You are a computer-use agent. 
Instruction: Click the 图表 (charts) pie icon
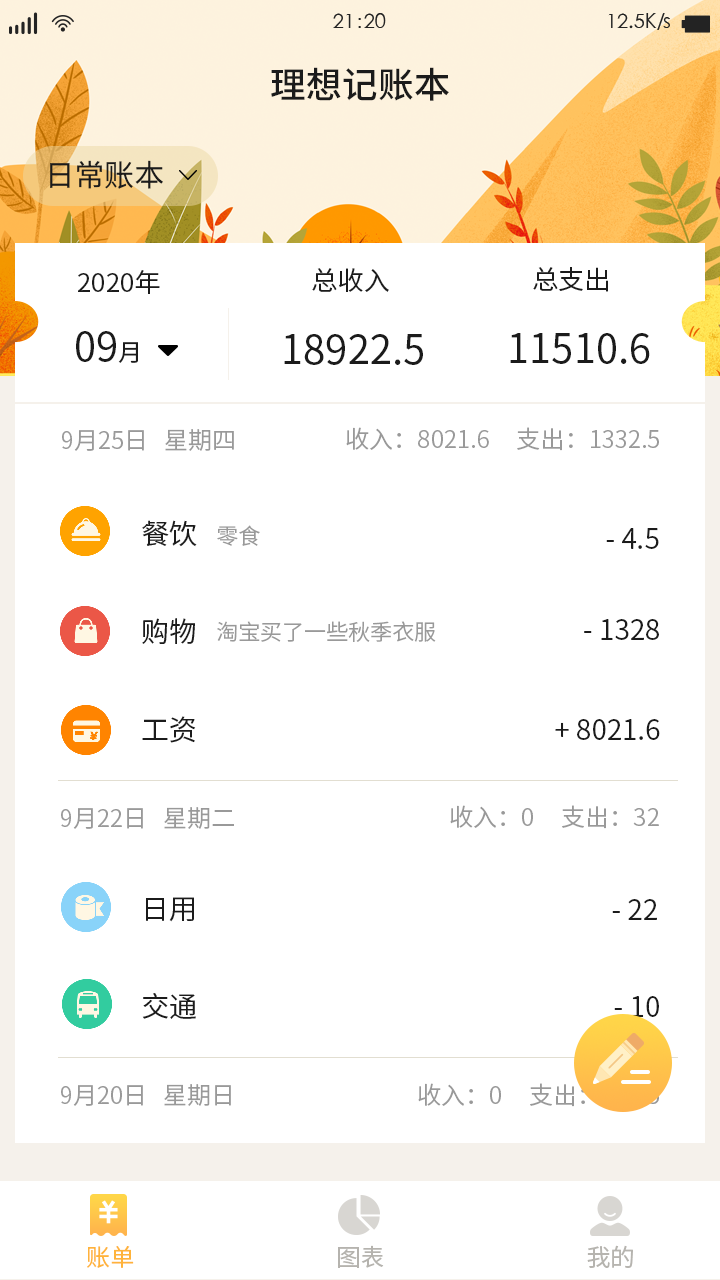tap(358, 1213)
